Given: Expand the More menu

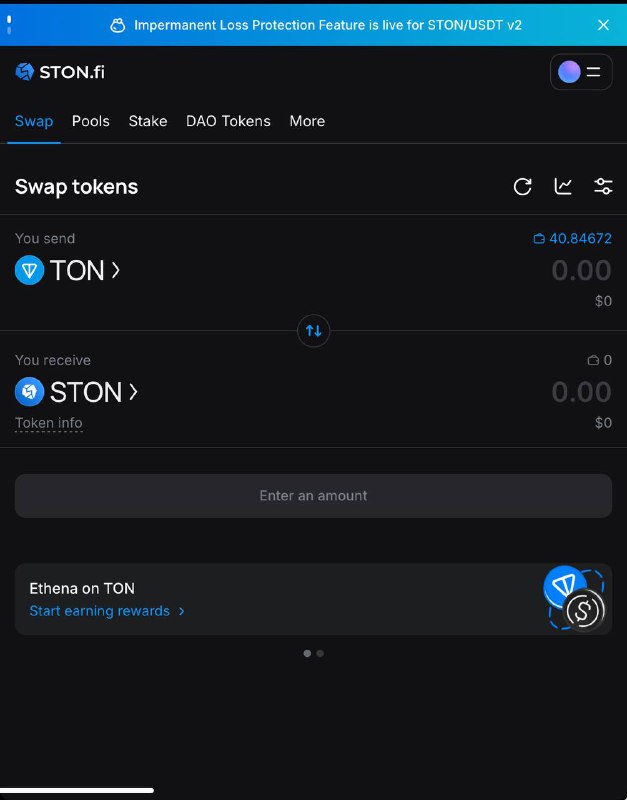Looking at the screenshot, I should tap(307, 121).
